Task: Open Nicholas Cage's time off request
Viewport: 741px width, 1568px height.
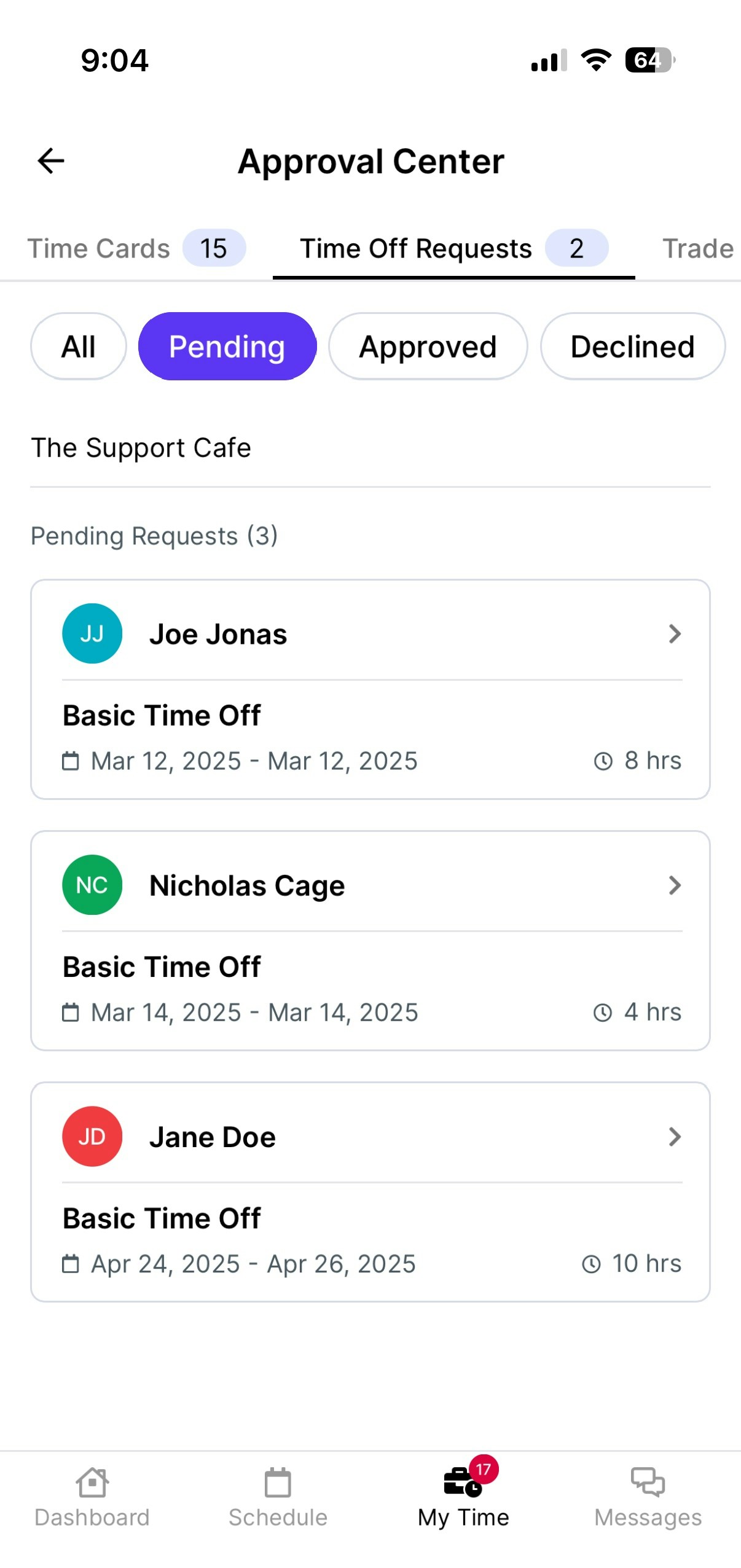Action: click(x=370, y=940)
